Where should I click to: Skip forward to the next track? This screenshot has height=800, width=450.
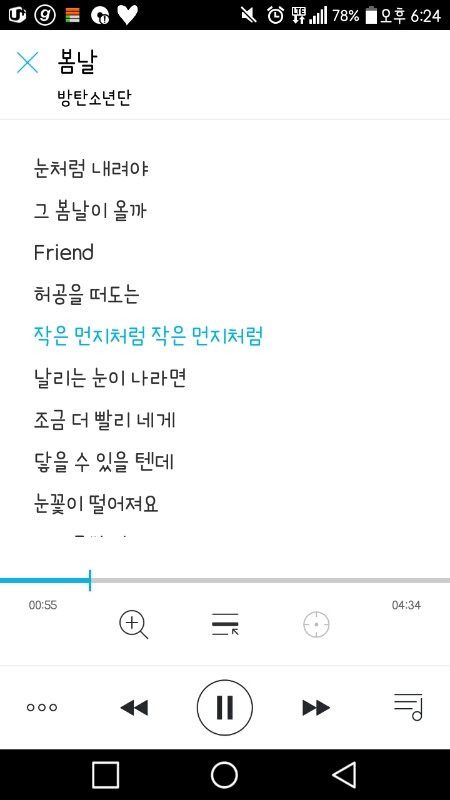316,708
